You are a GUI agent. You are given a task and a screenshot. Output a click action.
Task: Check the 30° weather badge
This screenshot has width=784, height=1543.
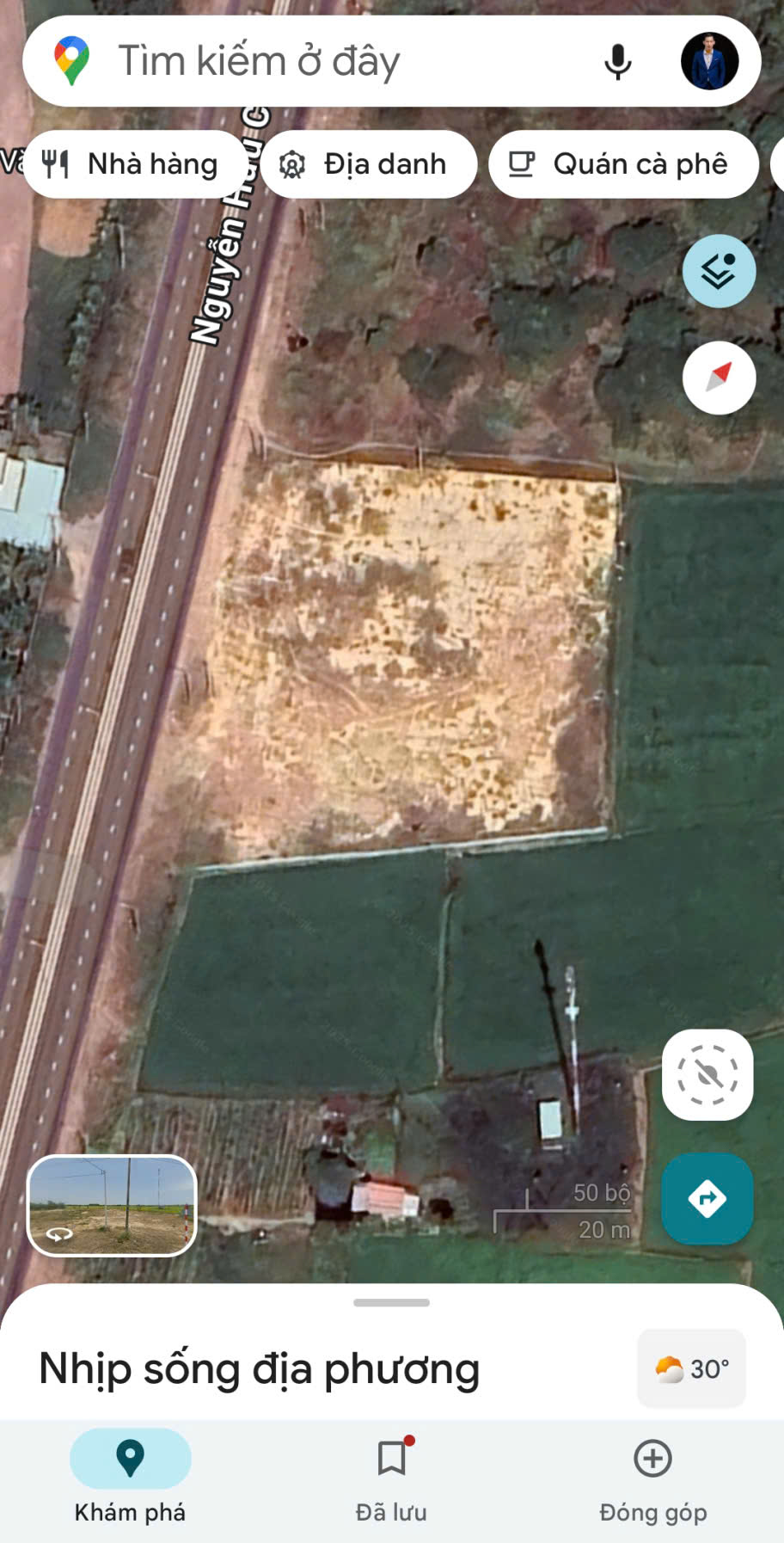691,1368
